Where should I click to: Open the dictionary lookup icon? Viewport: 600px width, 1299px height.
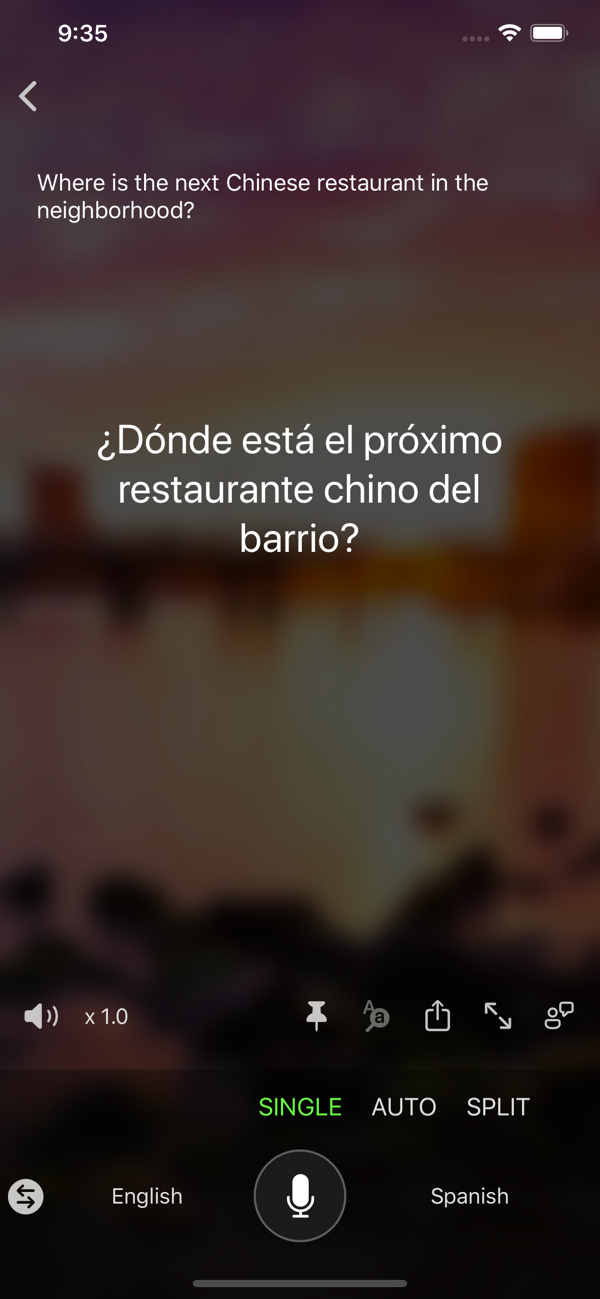377,1017
